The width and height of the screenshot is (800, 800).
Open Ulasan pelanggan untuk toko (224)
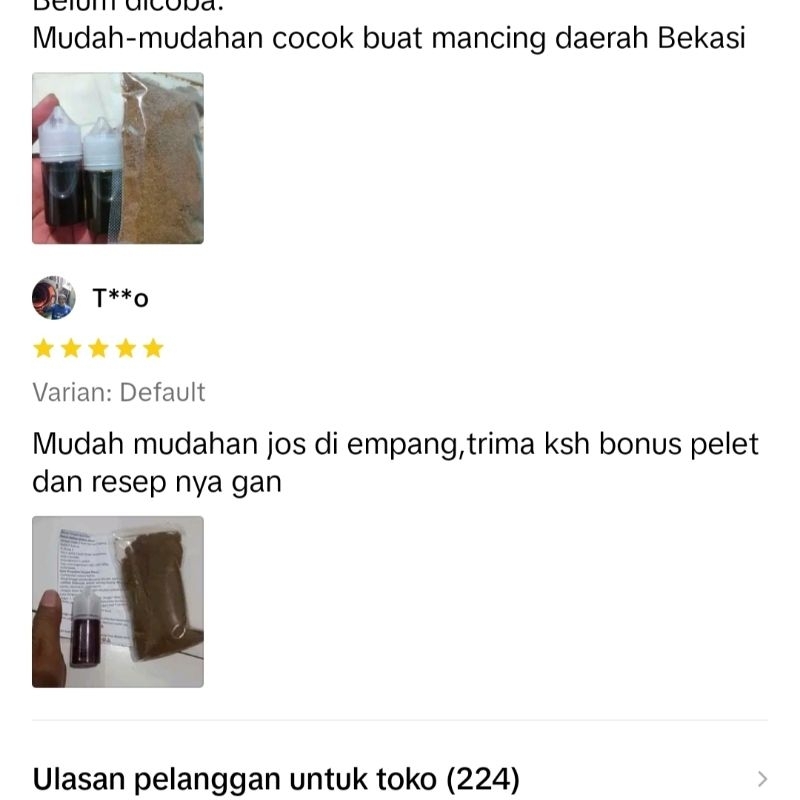point(400,779)
